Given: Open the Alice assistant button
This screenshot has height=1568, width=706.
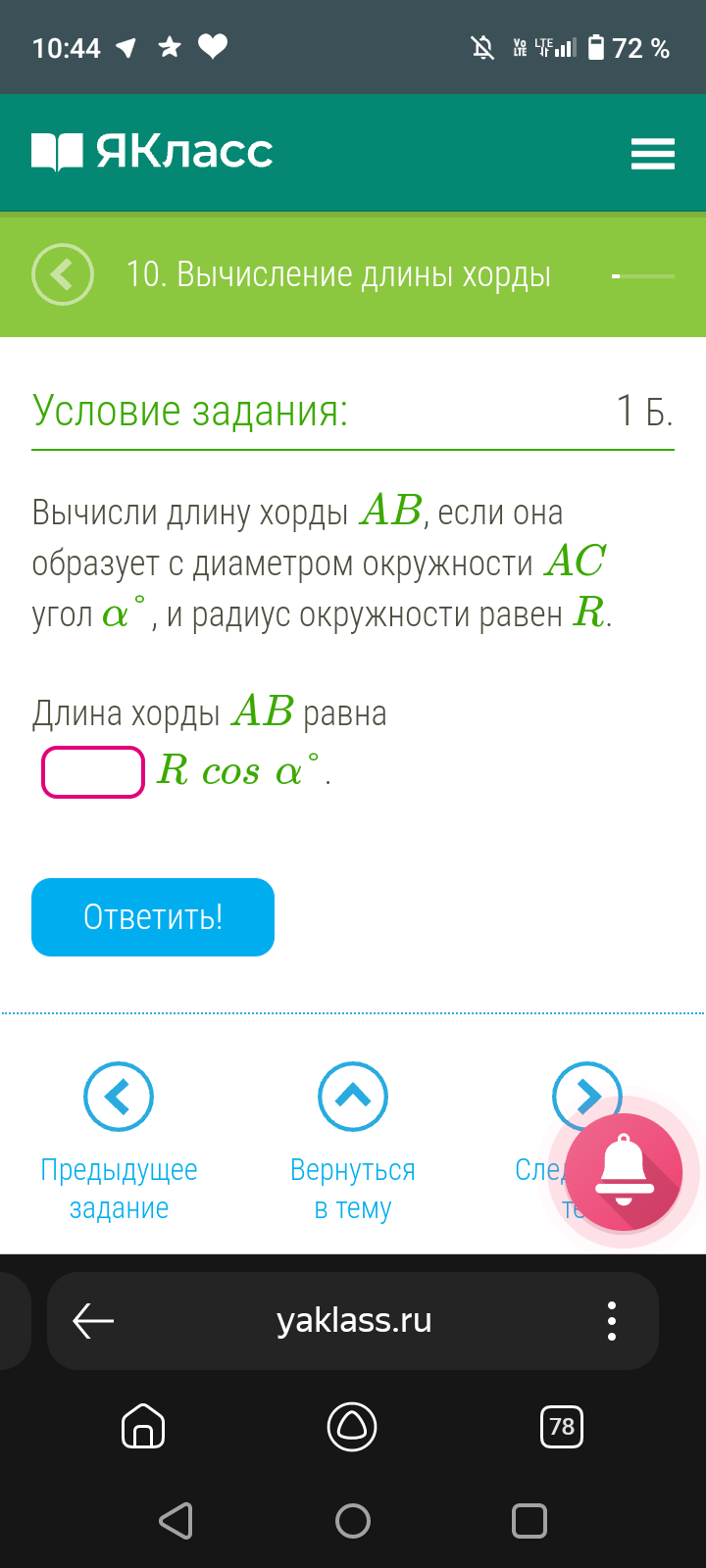Looking at the screenshot, I should click(x=352, y=1426).
